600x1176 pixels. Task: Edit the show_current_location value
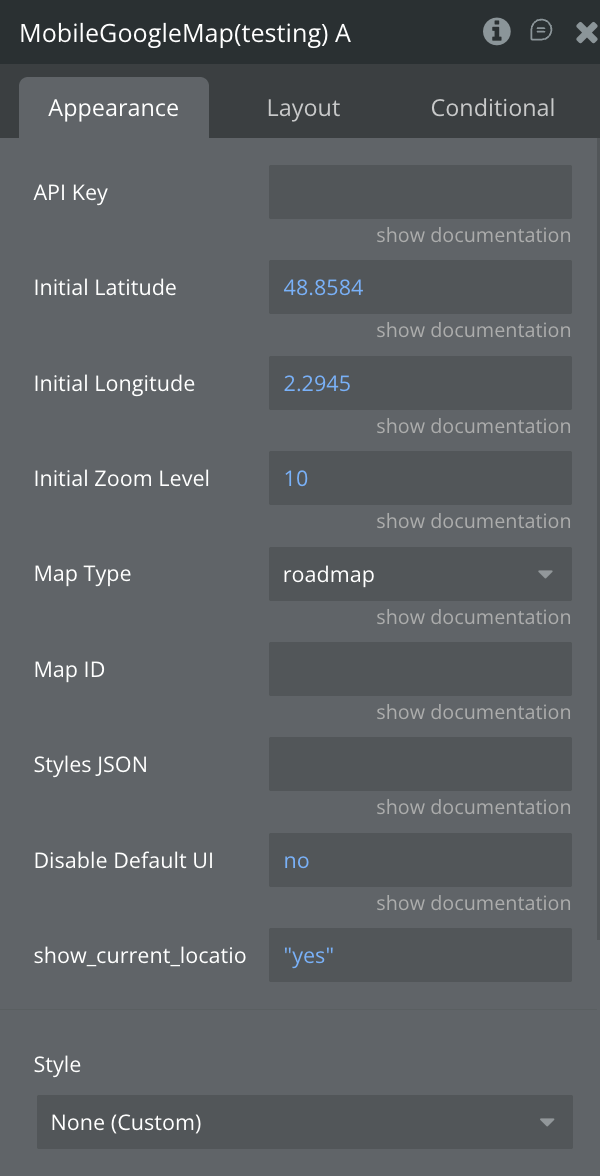click(420, 955)
